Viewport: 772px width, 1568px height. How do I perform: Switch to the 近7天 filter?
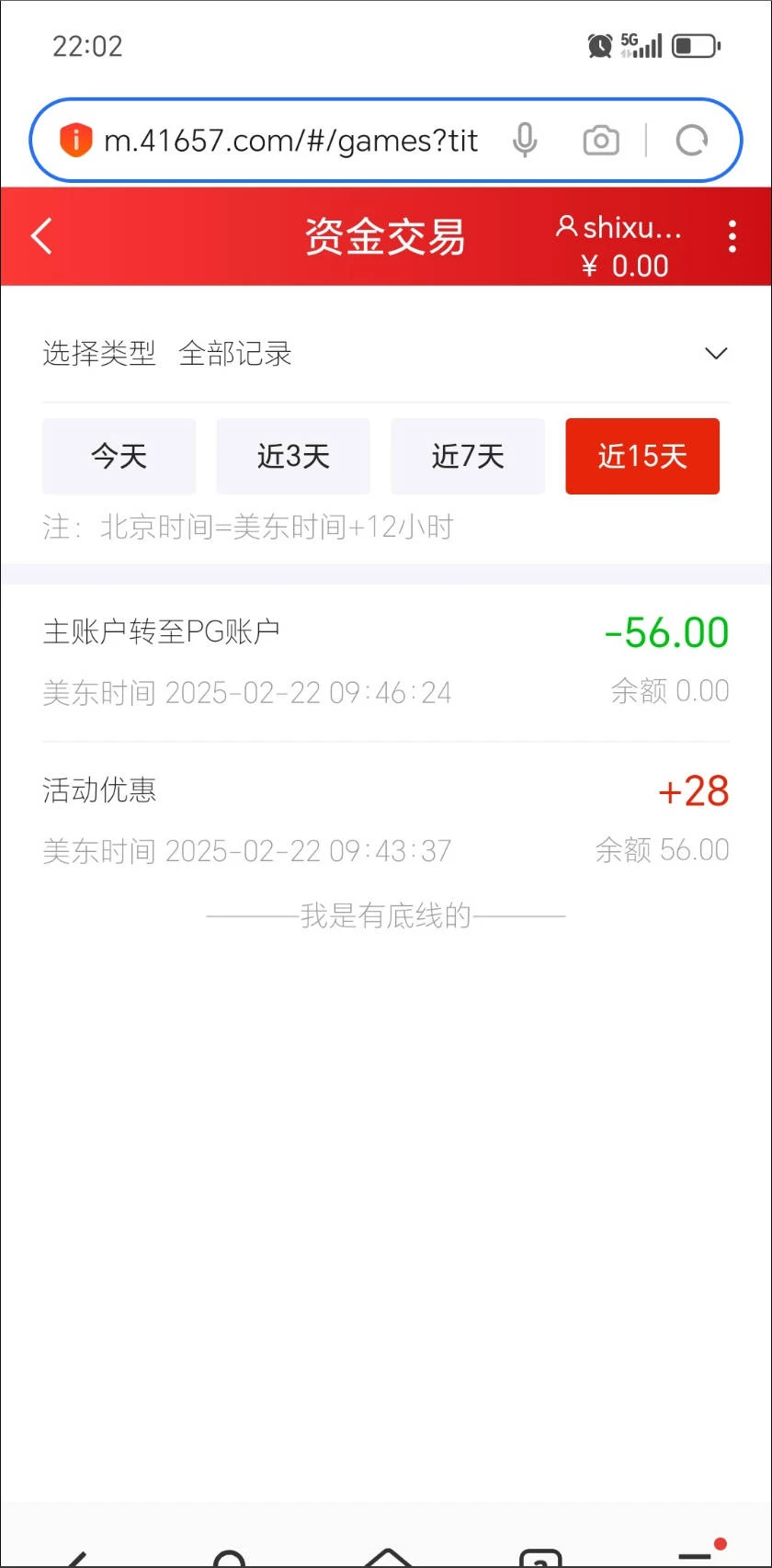[x=468, y=456]
